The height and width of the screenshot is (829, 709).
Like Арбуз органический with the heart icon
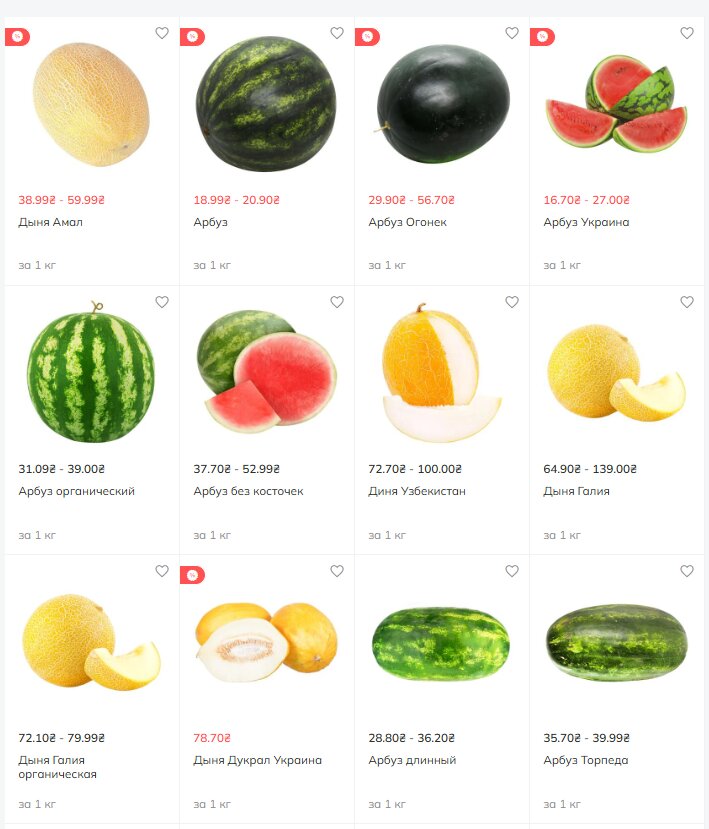coord(162,302)
